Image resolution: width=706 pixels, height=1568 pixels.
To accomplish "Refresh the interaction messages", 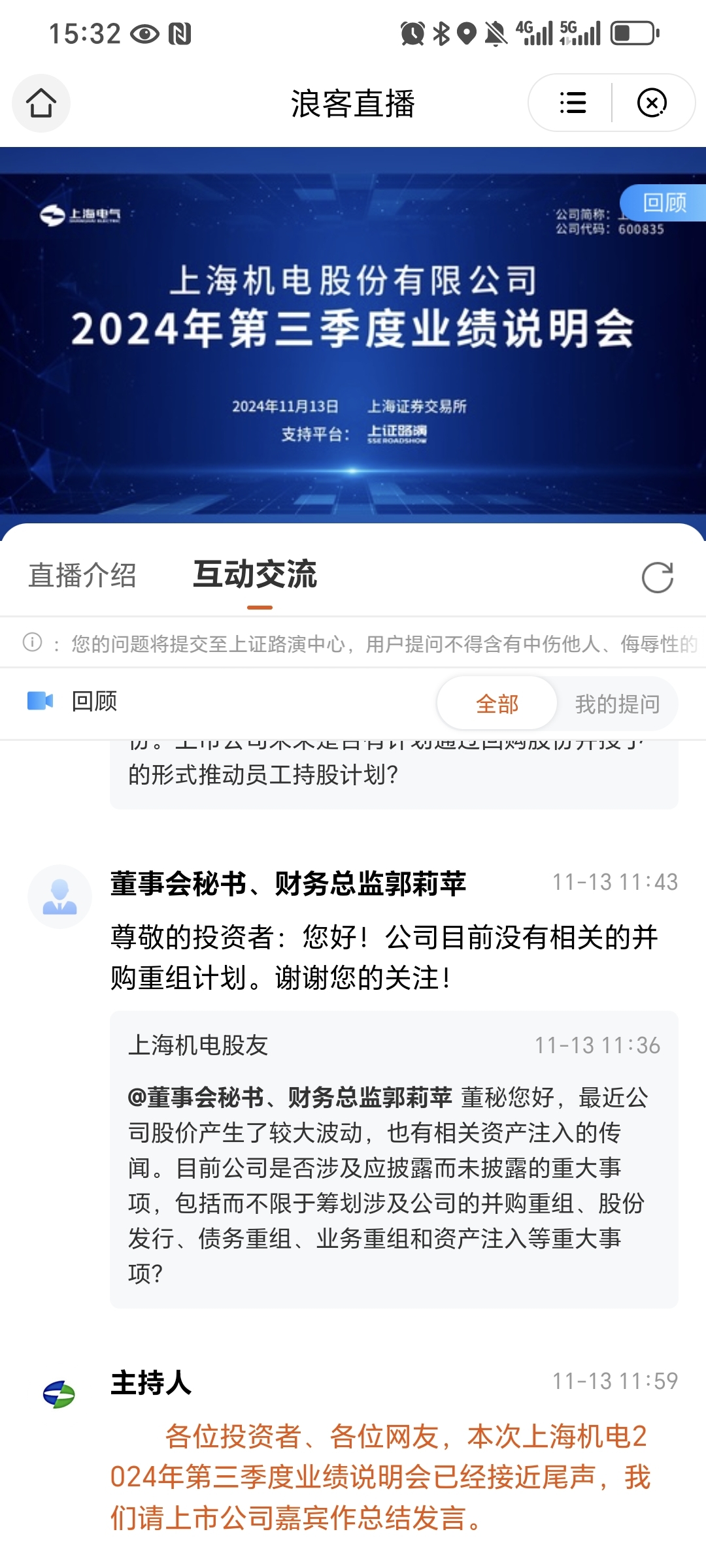I will tap(657, 578).
